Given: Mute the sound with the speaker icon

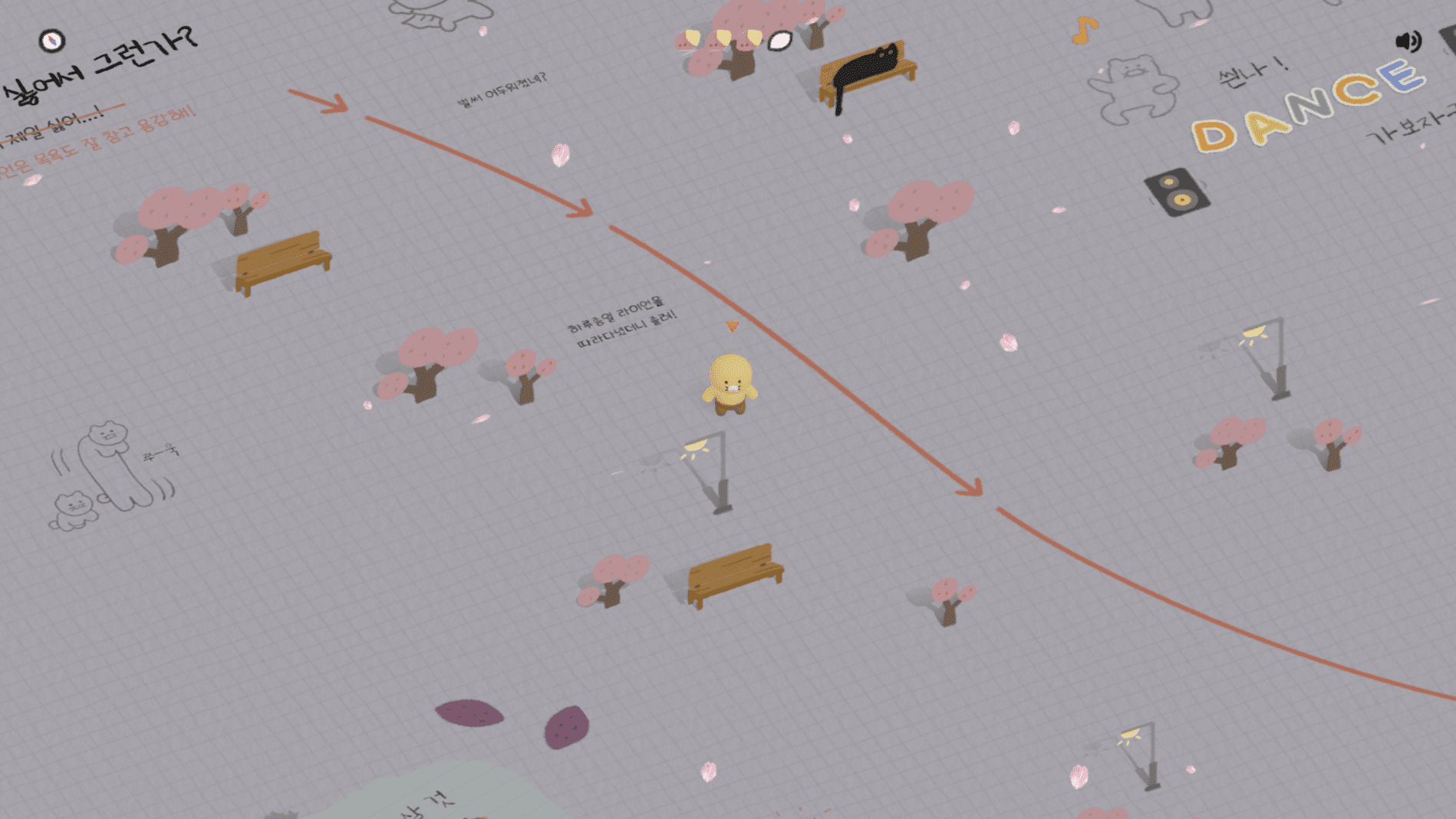Looking at the screenshot, I should click(1408, 41).
